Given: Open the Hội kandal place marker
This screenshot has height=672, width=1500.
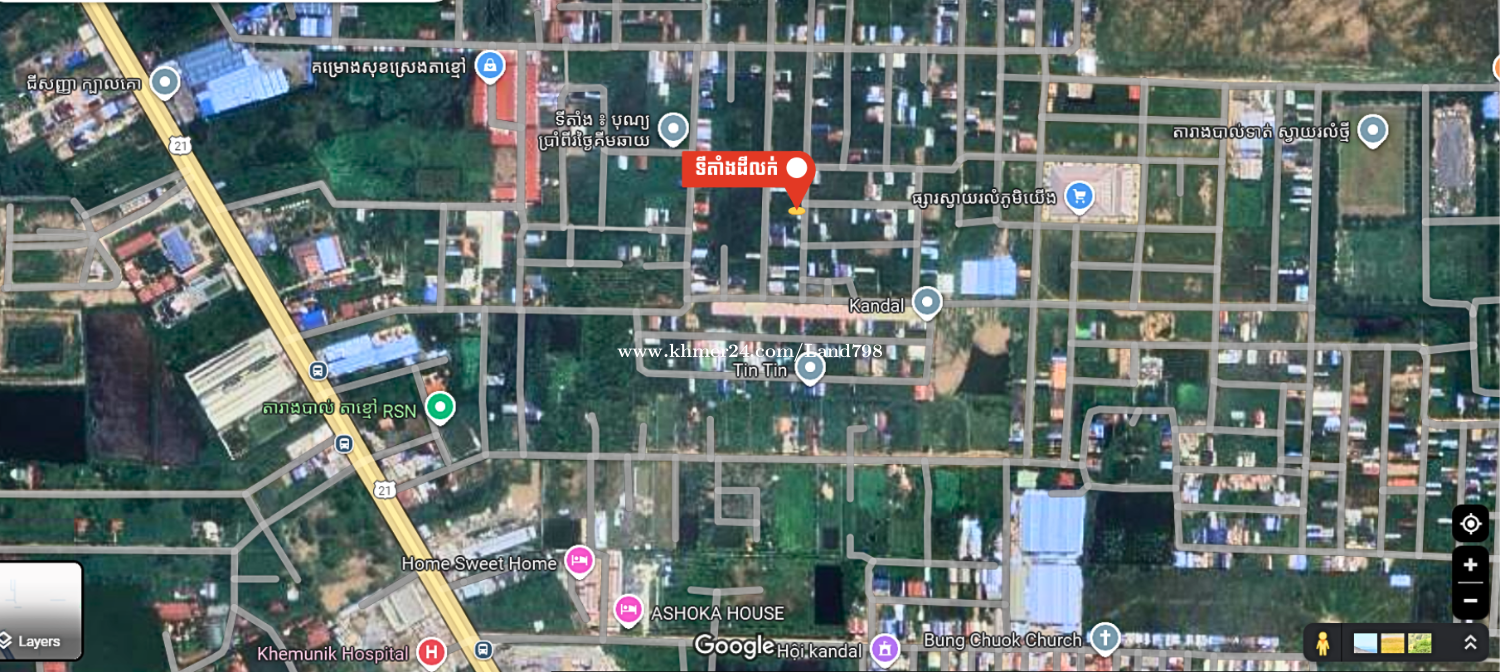Looking at the screenshot, I should click(884, 650).
